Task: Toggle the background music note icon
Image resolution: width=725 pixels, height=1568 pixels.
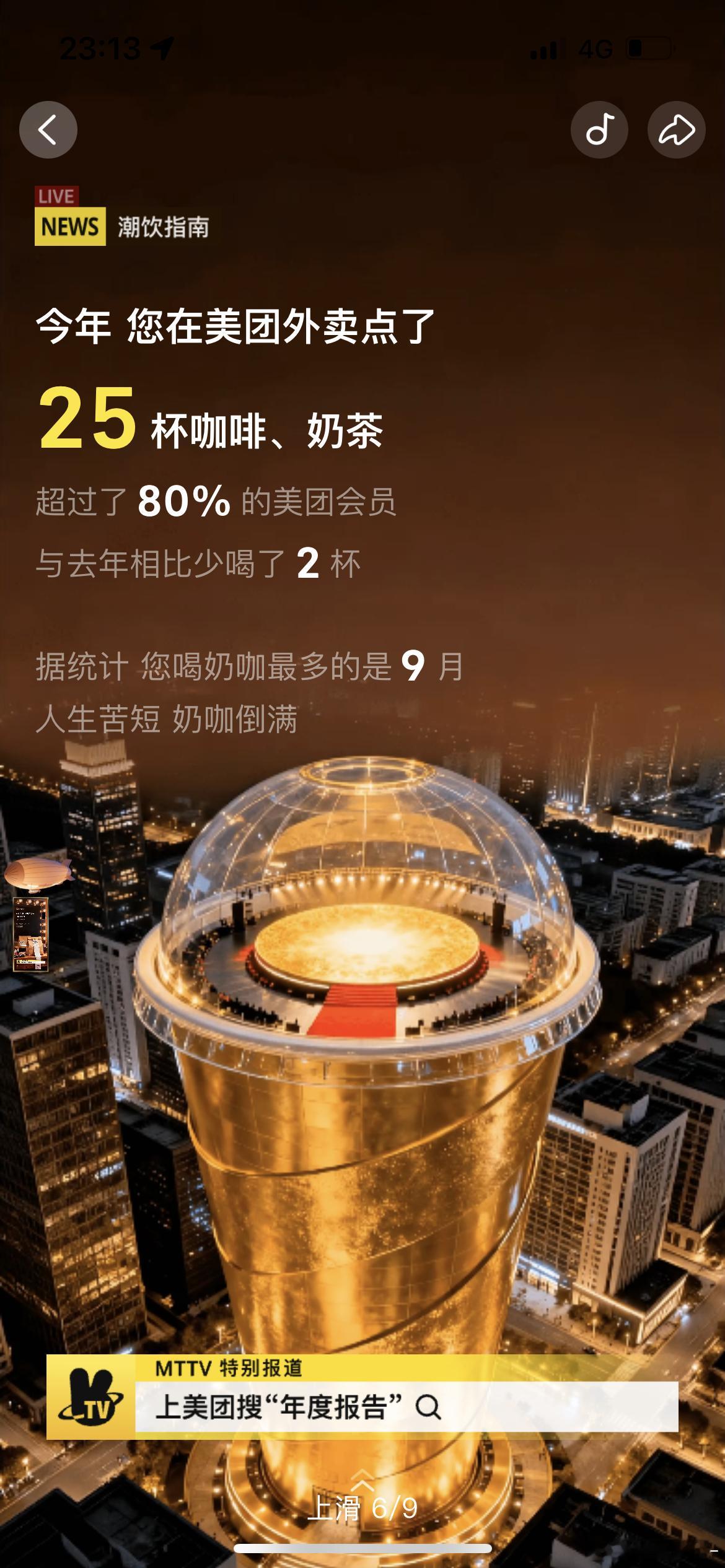Action: pyautogui.click(x=600, y=129)
